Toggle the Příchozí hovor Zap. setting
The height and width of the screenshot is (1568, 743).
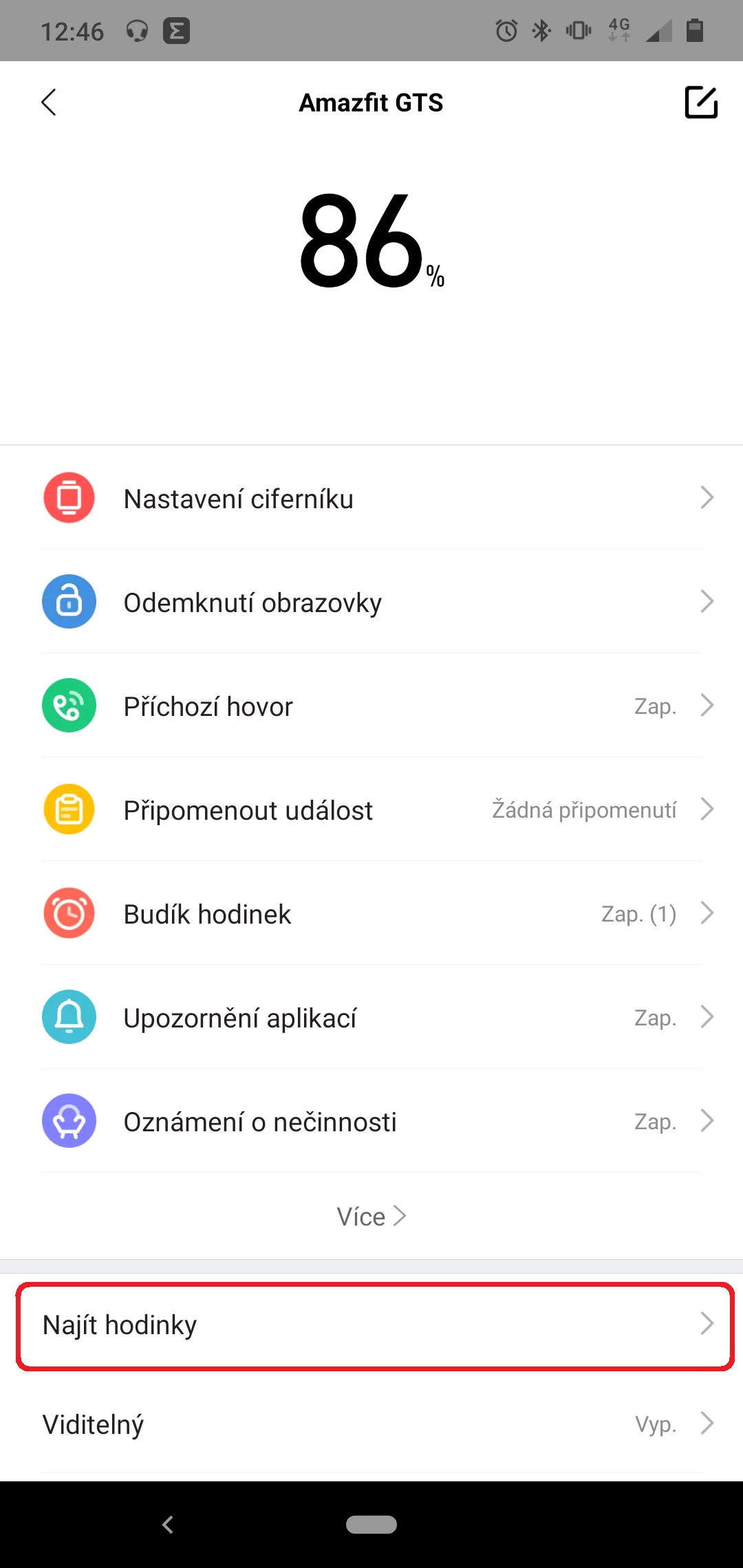tap(654, 706)
